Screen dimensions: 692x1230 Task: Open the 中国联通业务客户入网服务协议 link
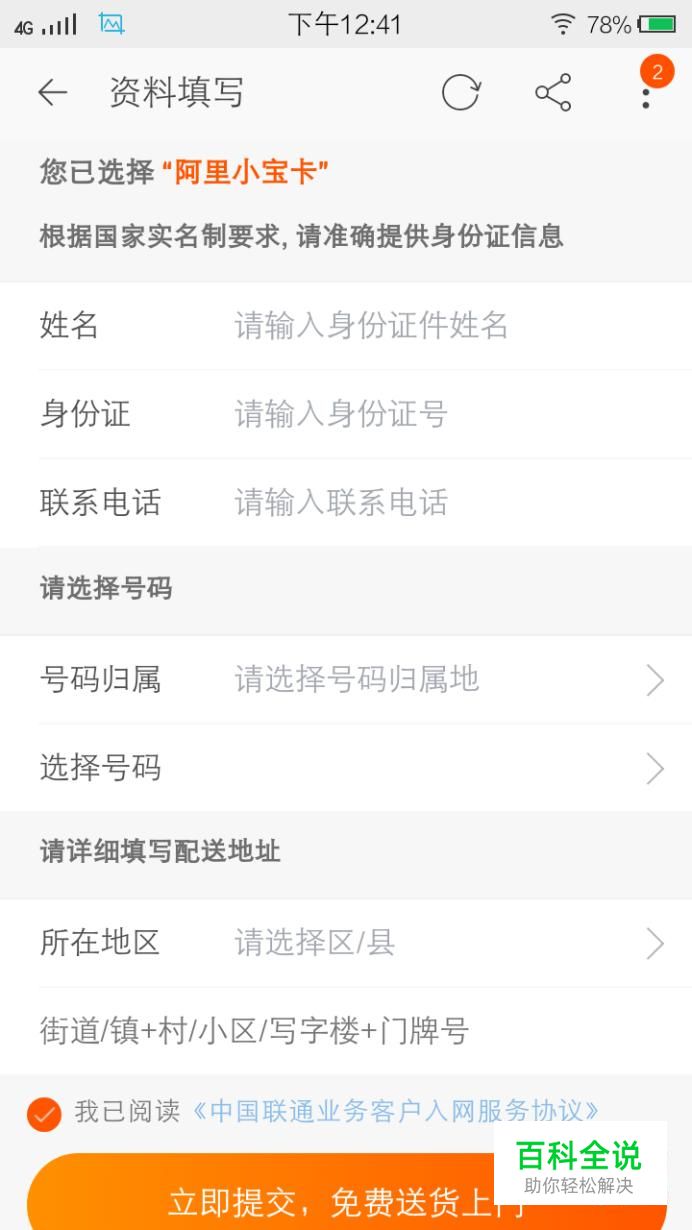click(x=395, y=1111)
